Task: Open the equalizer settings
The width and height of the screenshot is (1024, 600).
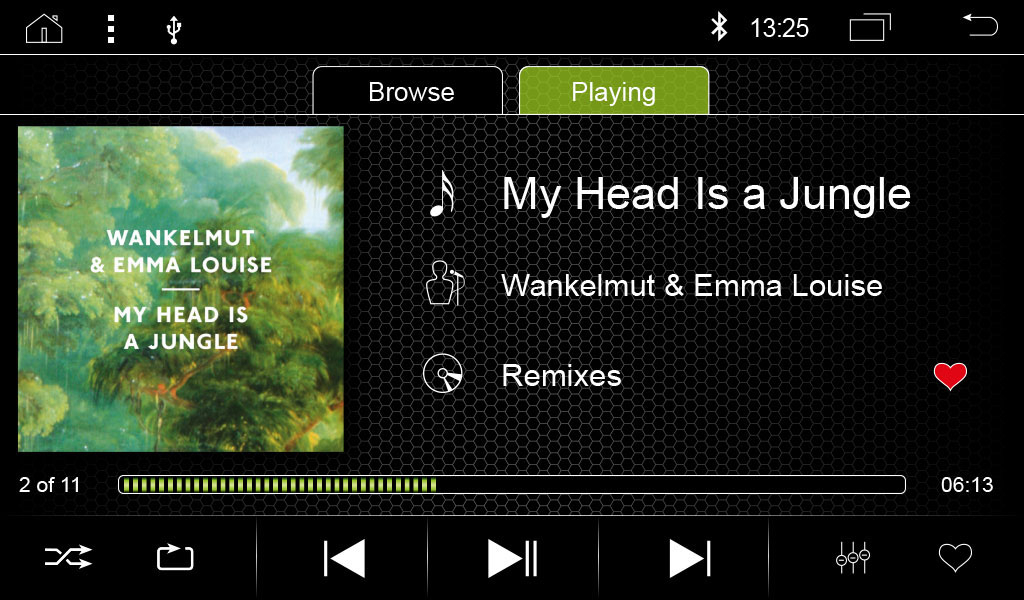Action: [853, 558]
